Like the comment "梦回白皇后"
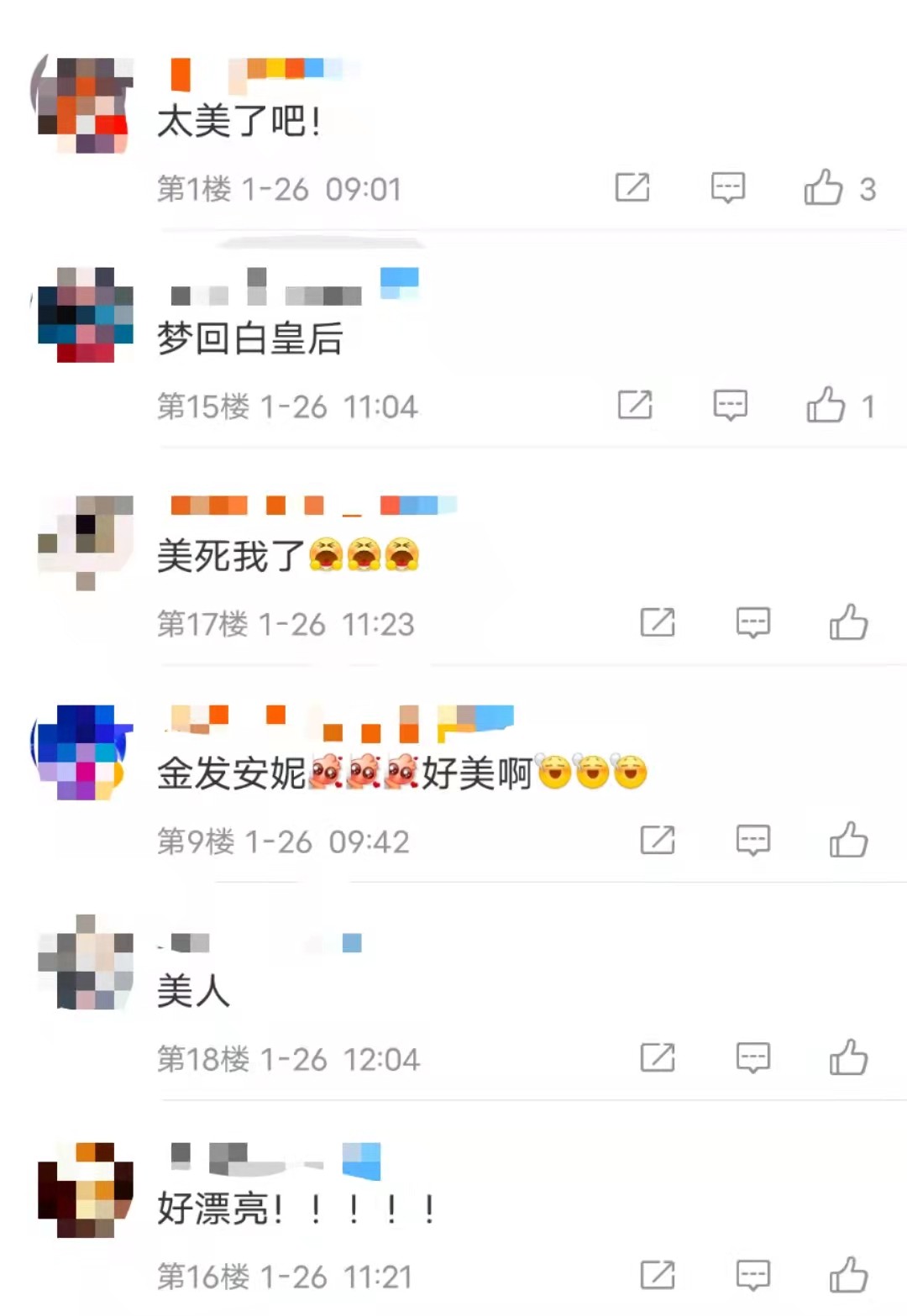The width and height of the screenshot is (907, 1316). tap(826, 406)
